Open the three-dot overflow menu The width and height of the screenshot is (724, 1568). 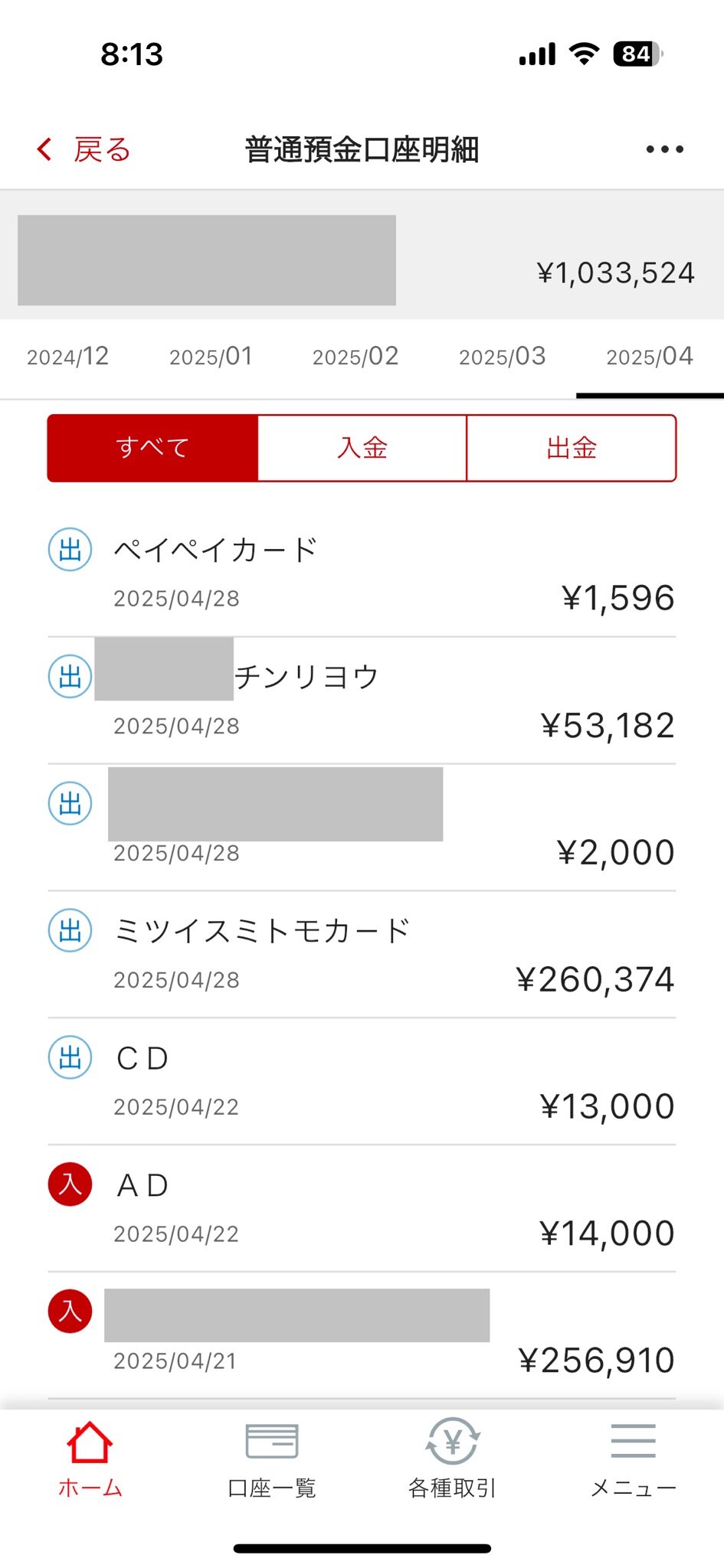[664, 149]
